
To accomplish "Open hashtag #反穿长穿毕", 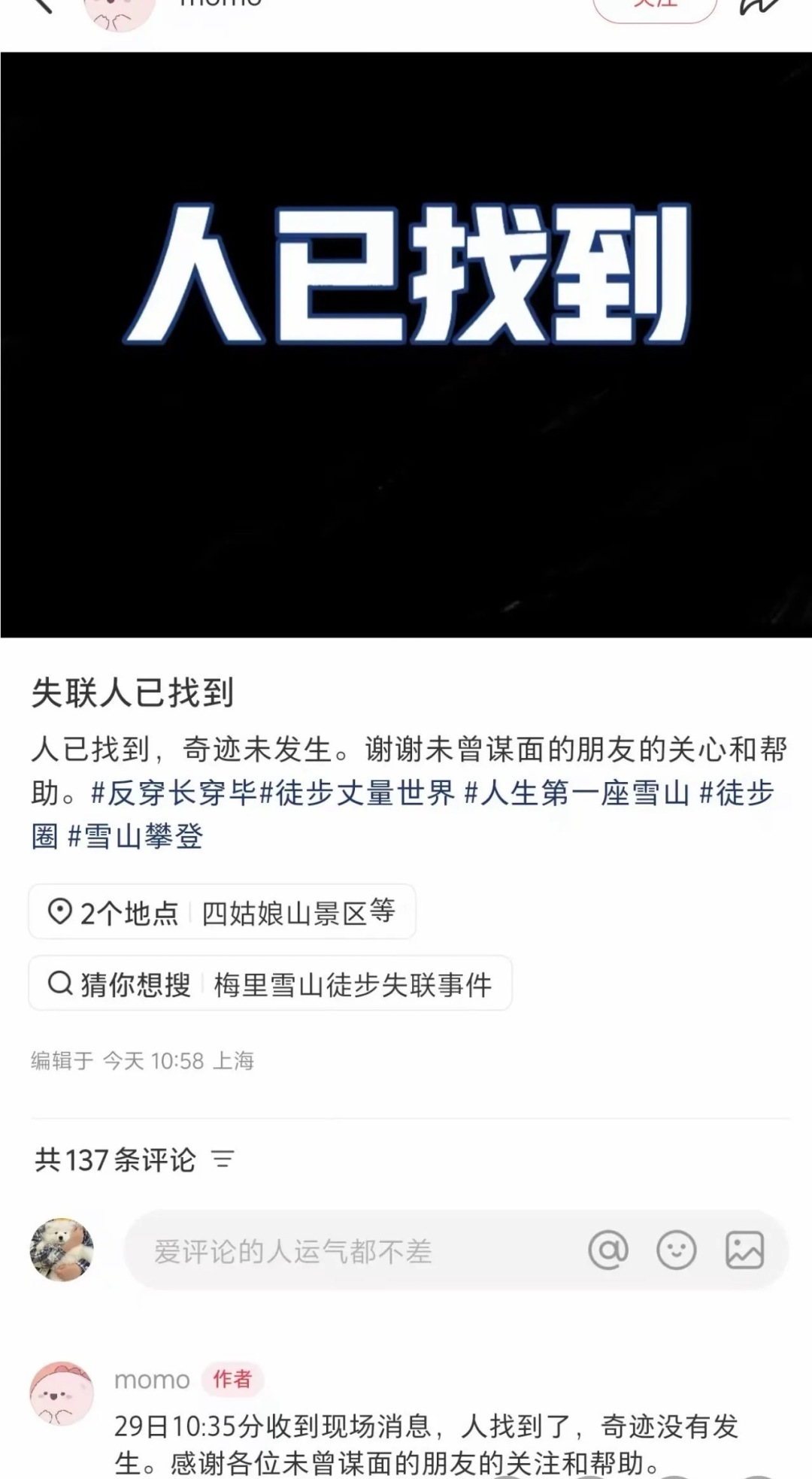I will point(174,793).
